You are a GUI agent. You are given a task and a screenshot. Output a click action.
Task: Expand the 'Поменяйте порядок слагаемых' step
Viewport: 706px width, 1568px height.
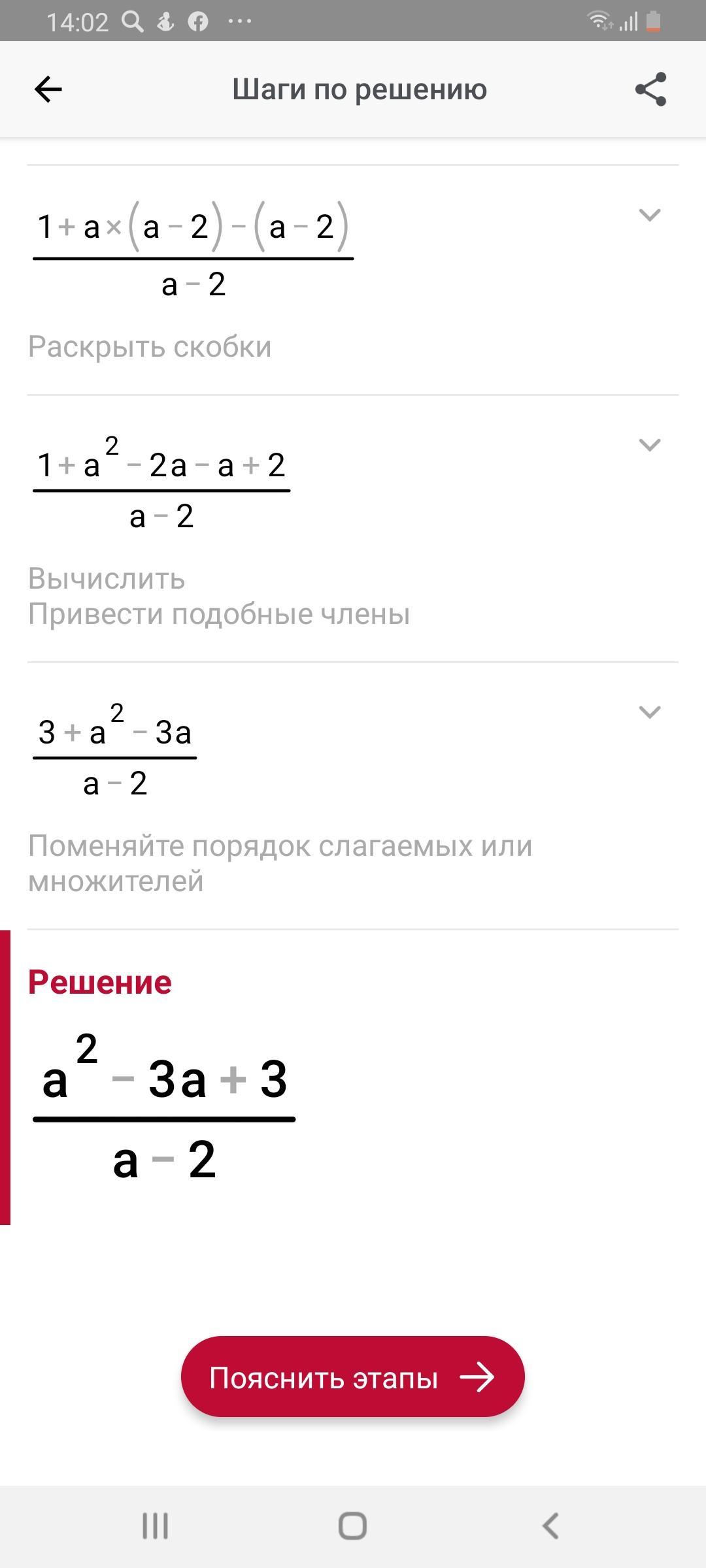[x=649, y=711]
